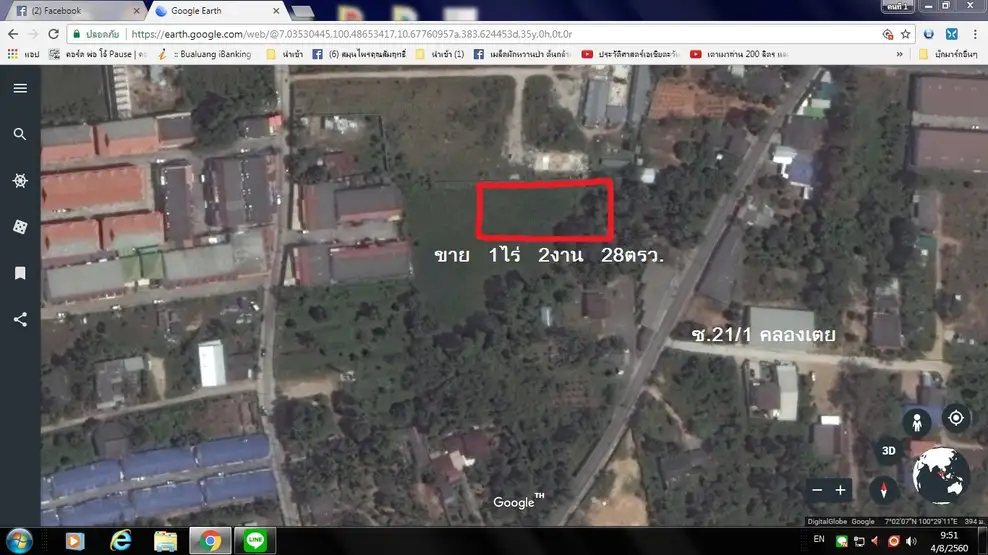Open the Google Earth hamburger menu
This screenshot has height=555, width=988.
[20, 88]
